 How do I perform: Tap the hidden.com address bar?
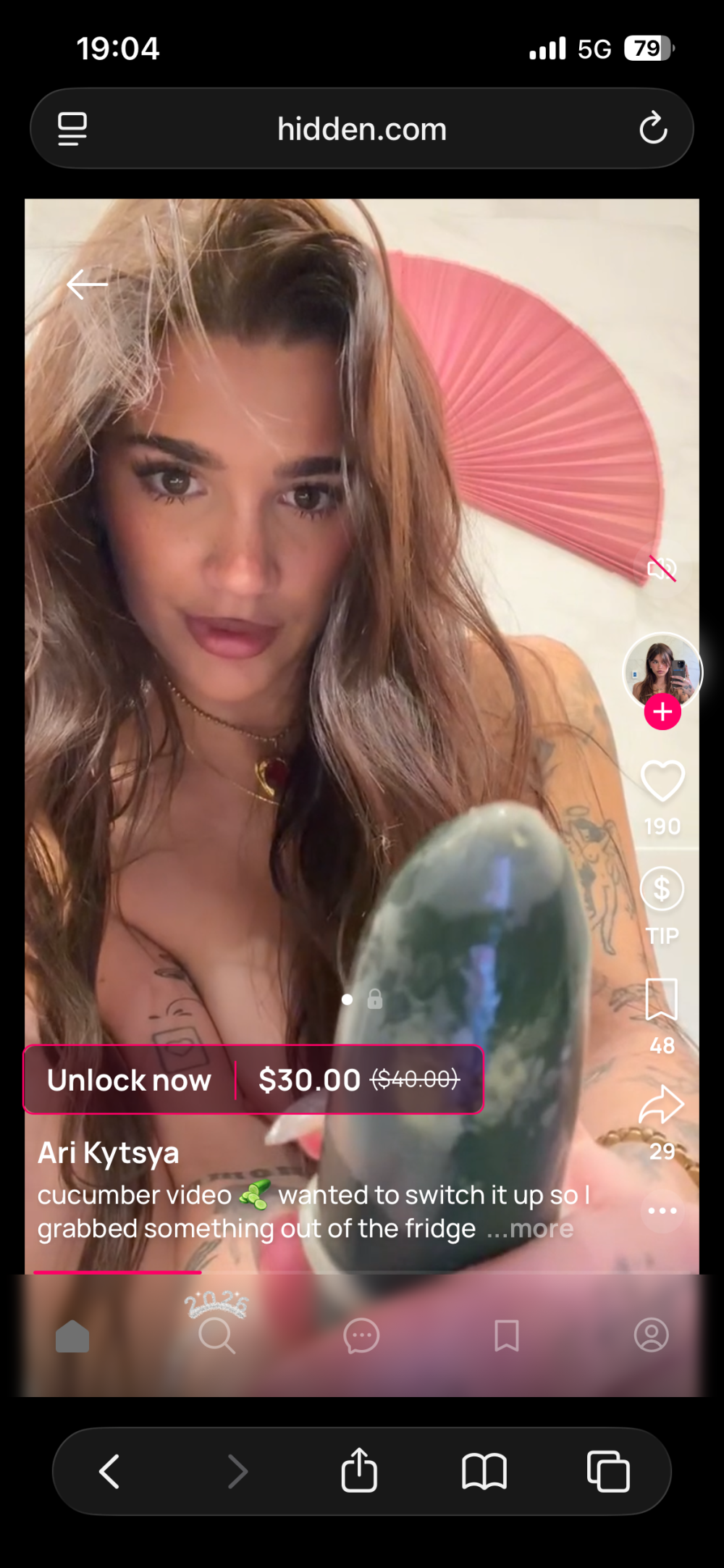(361, 130)
